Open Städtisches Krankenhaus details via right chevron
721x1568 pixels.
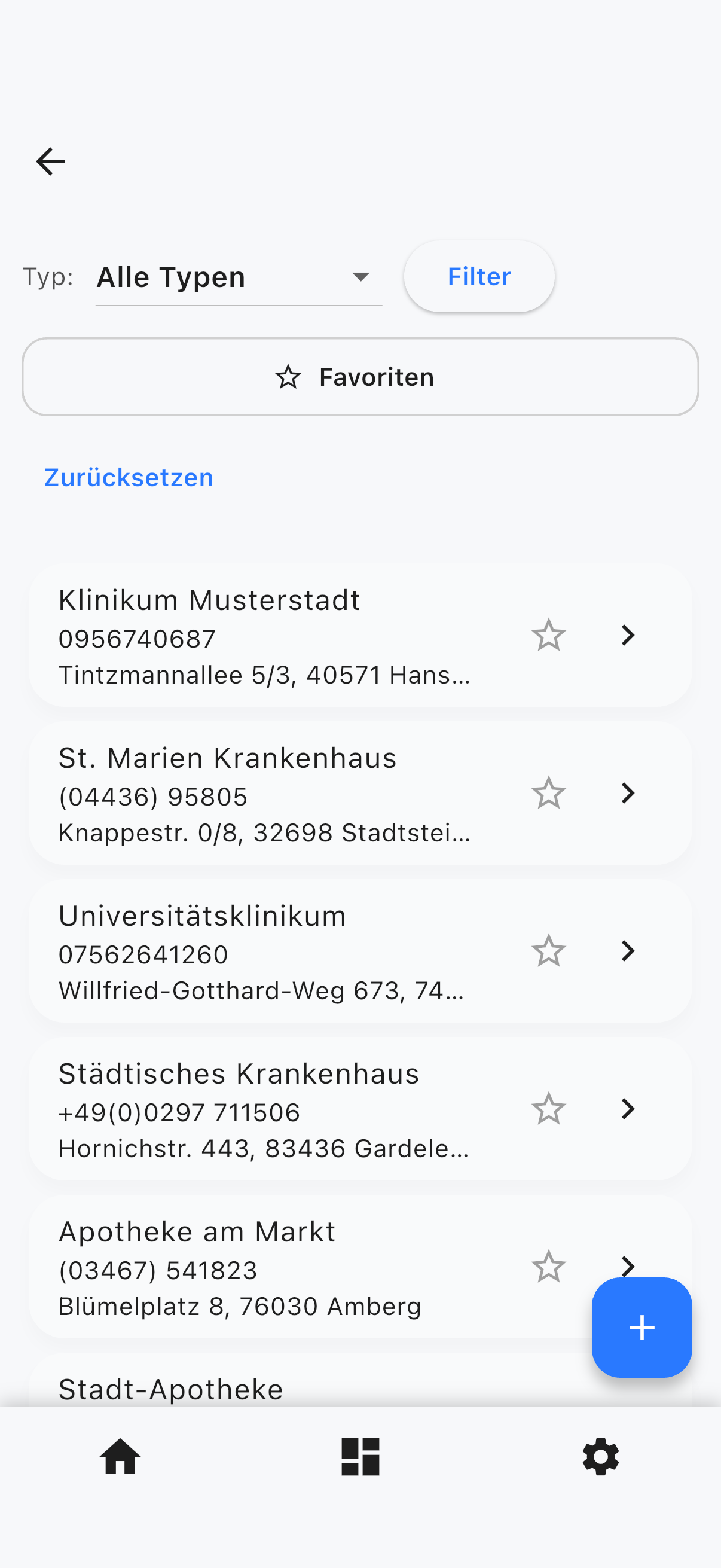click(627, 1109)
